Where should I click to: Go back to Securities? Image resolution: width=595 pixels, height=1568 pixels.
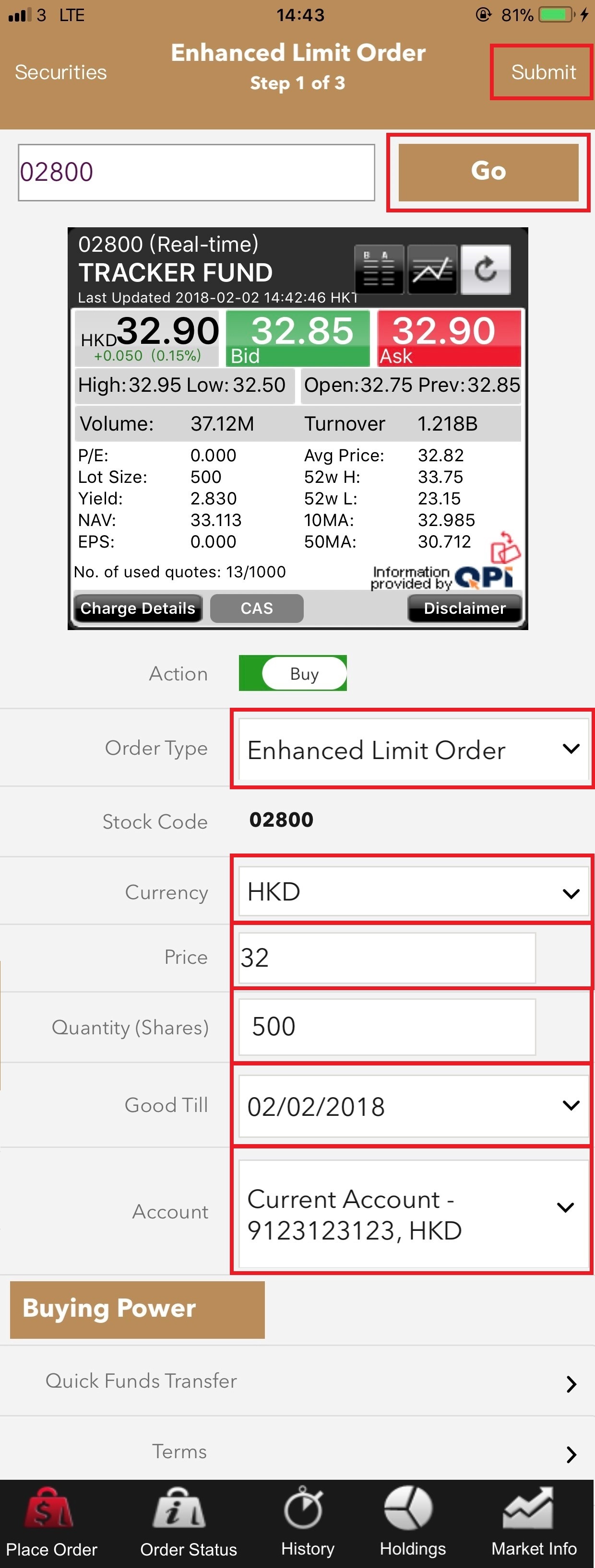tap(60, 72)
